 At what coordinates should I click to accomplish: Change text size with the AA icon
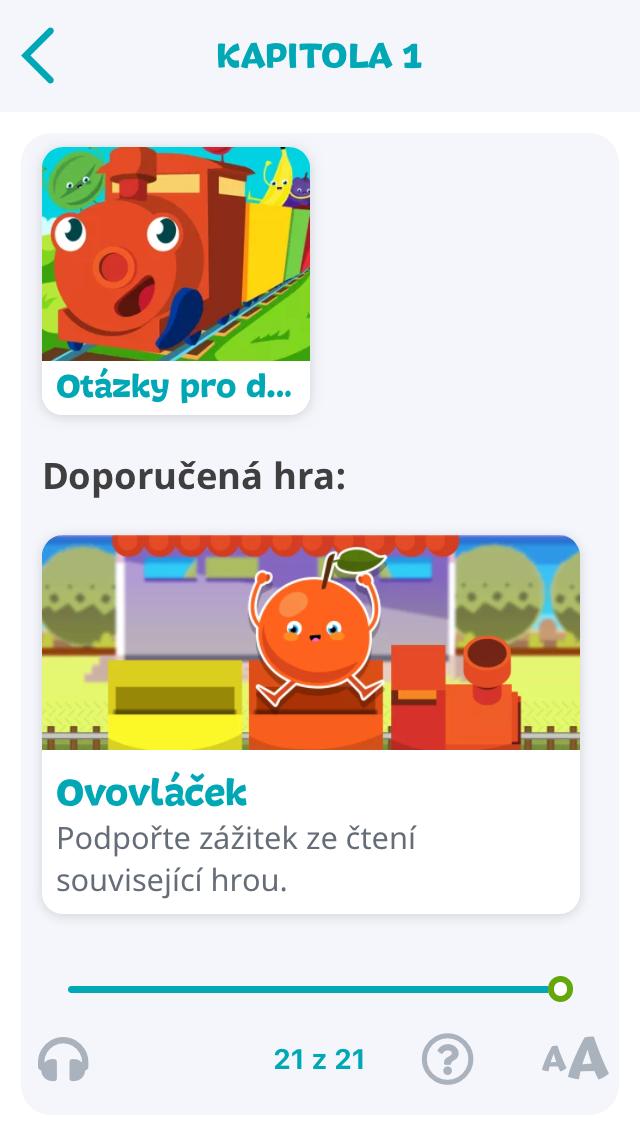point(575,1060)
